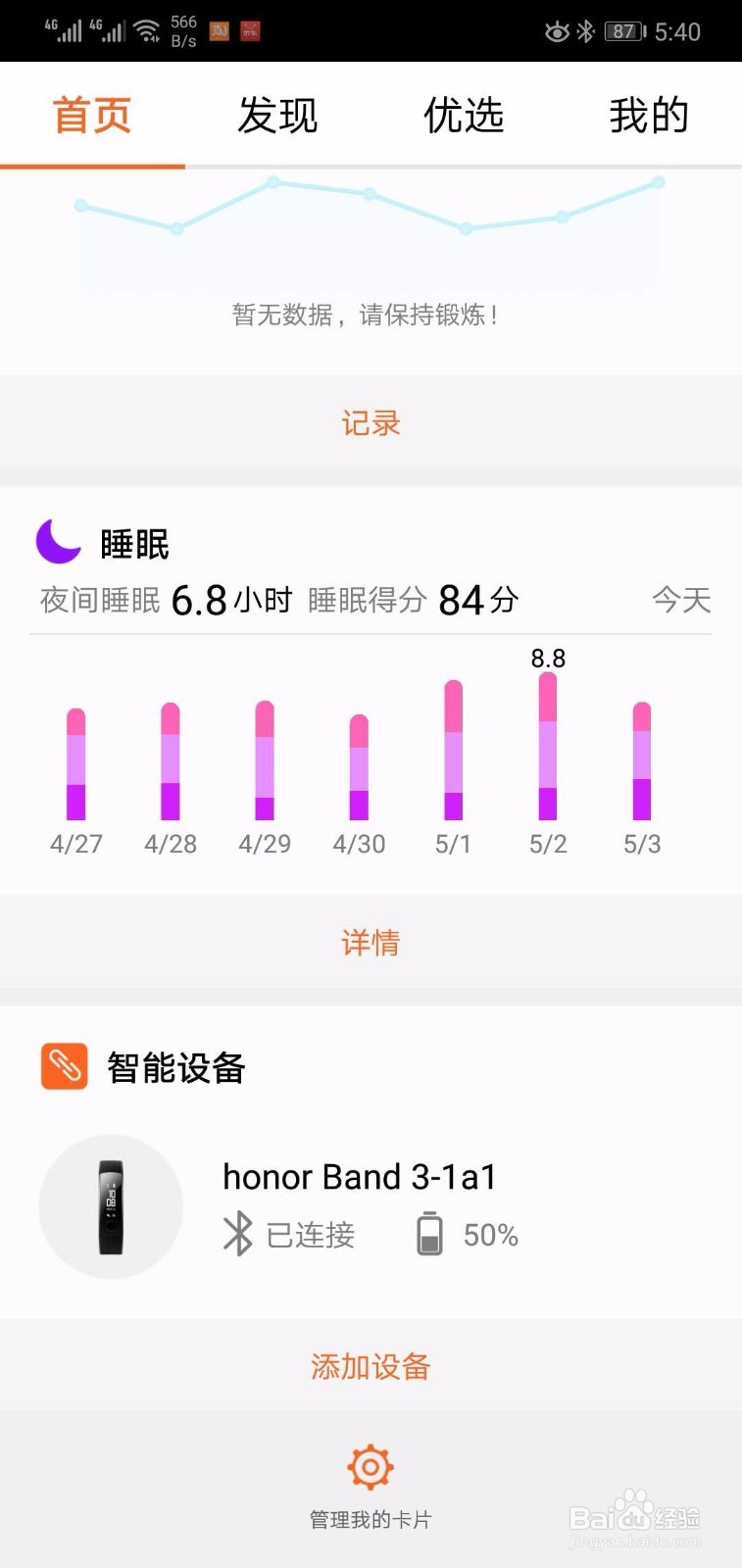The width and height of the screenshot is (742, 1568).
Task: Tap the 4/27 sleep bar
Action: click(x=74, y=764)
